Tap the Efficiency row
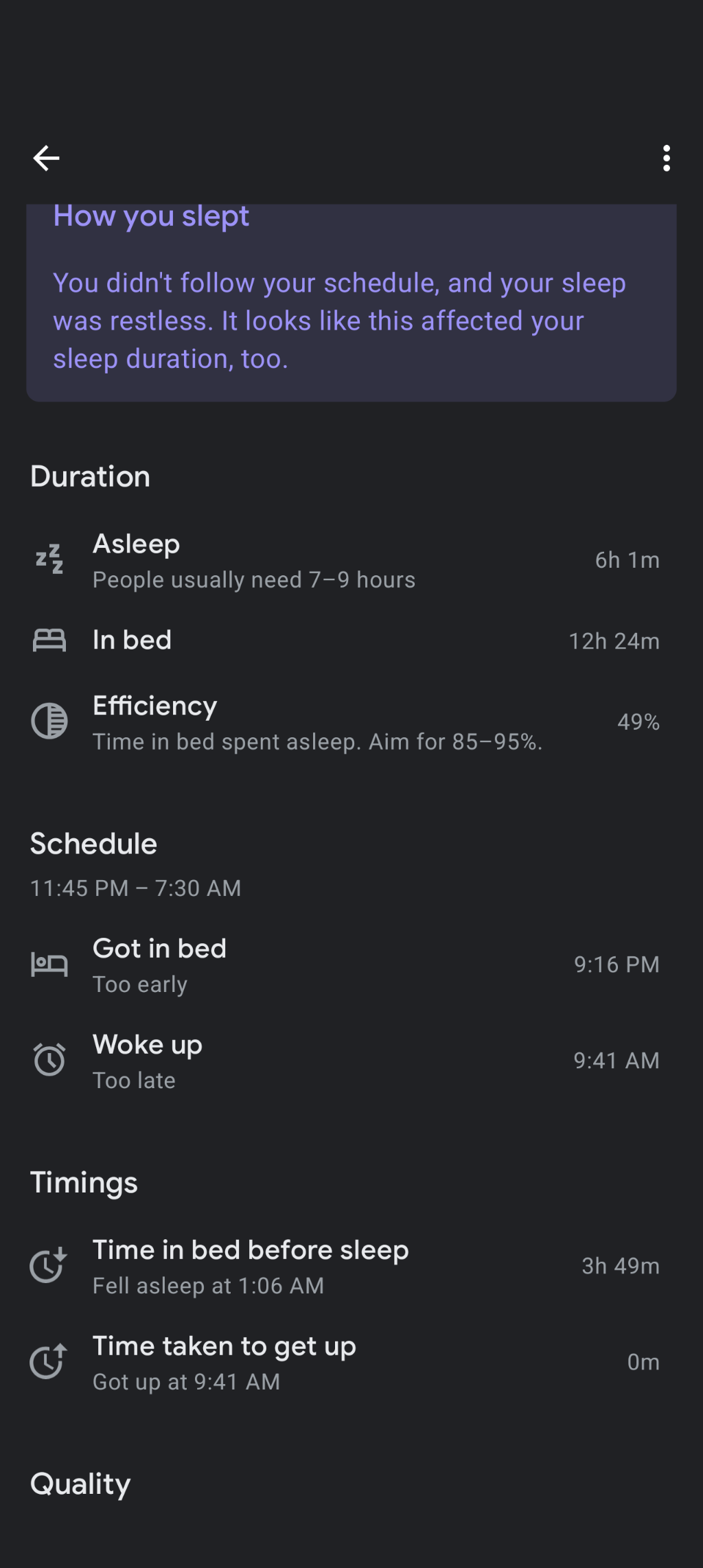The width and height of the screenshot is (703, 1568). tap(351, 723)
